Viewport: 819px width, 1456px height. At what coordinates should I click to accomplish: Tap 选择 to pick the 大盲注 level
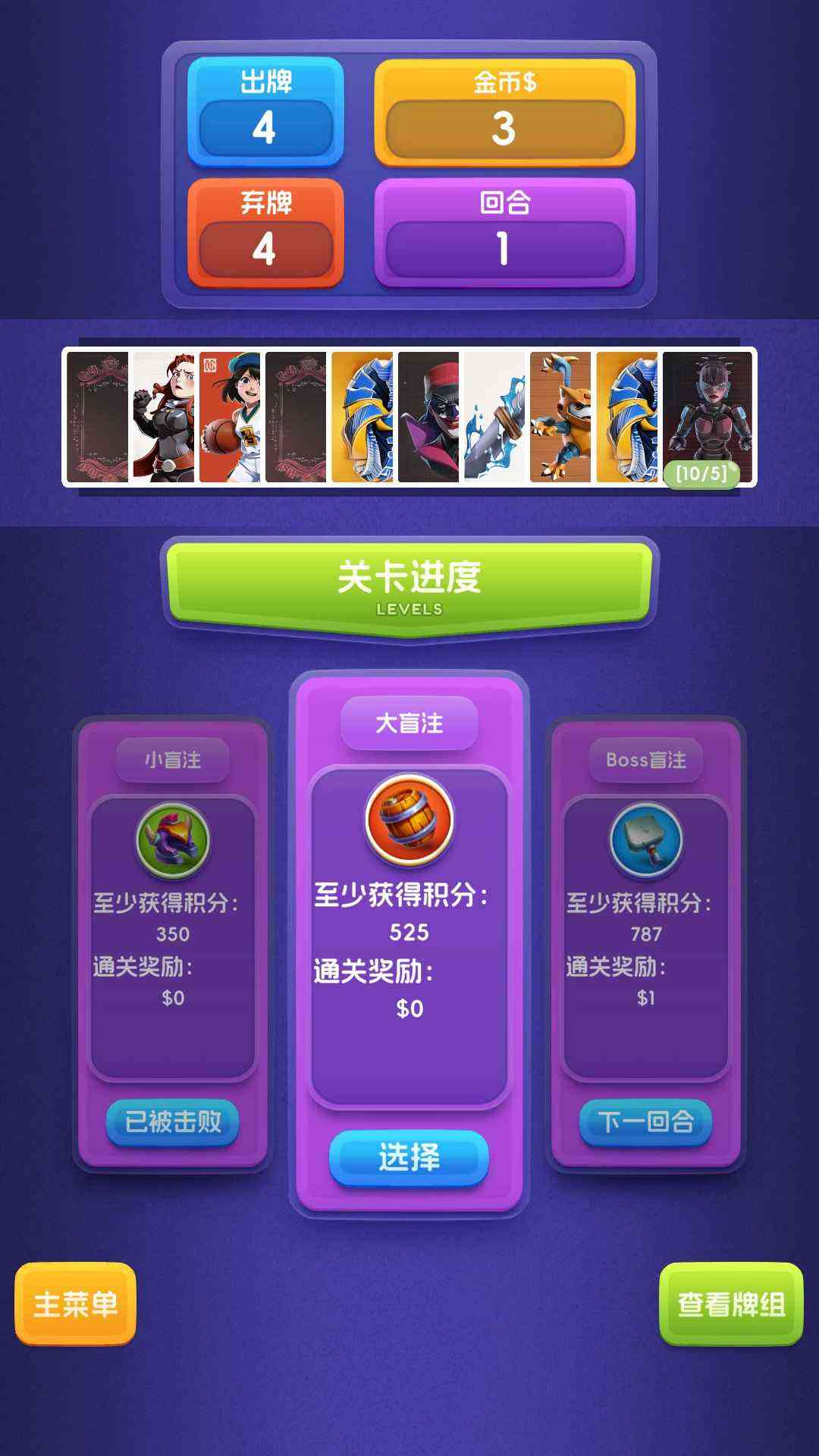click(x=409, y=1158)
